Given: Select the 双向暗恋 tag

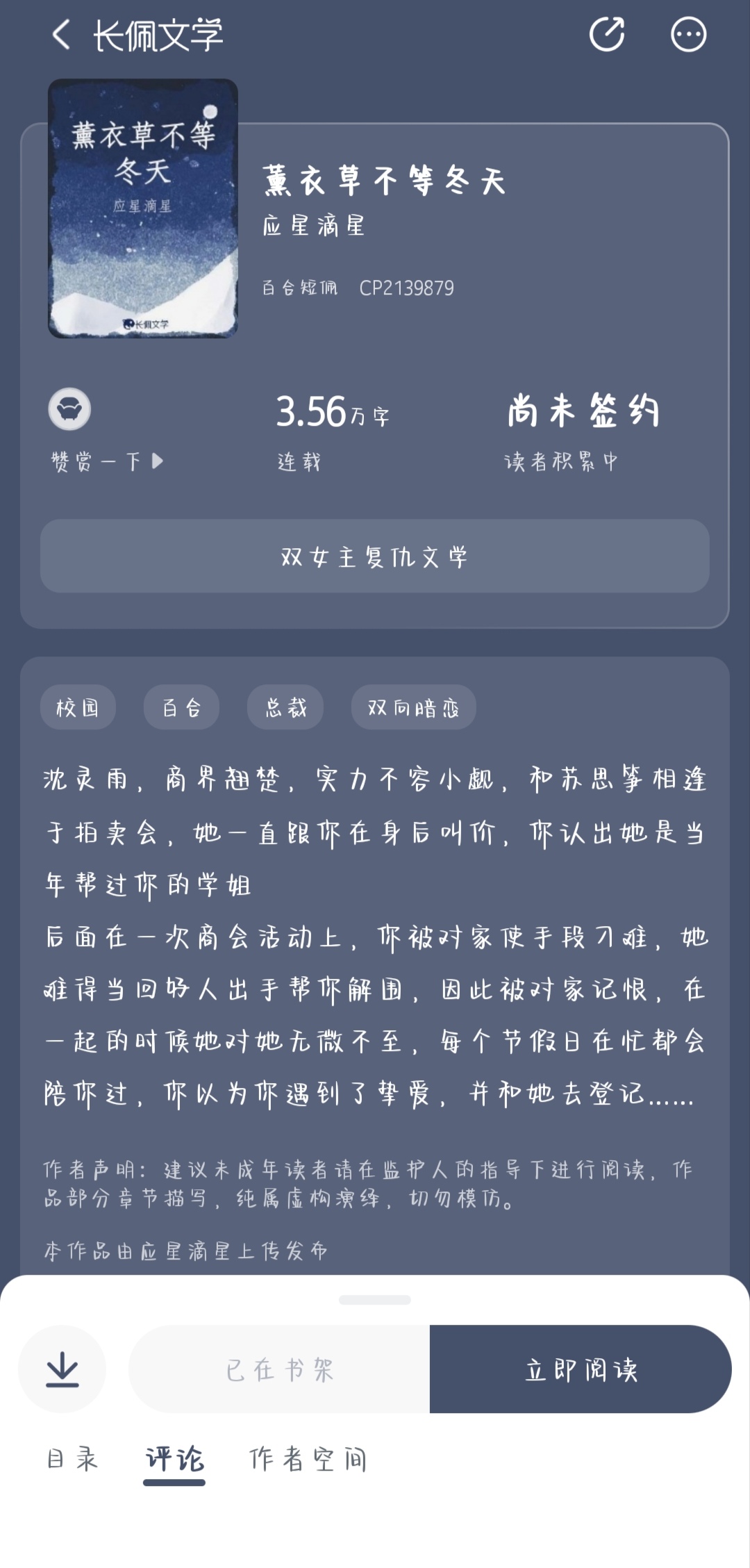Looking at the screenshot, I should 413,707.
